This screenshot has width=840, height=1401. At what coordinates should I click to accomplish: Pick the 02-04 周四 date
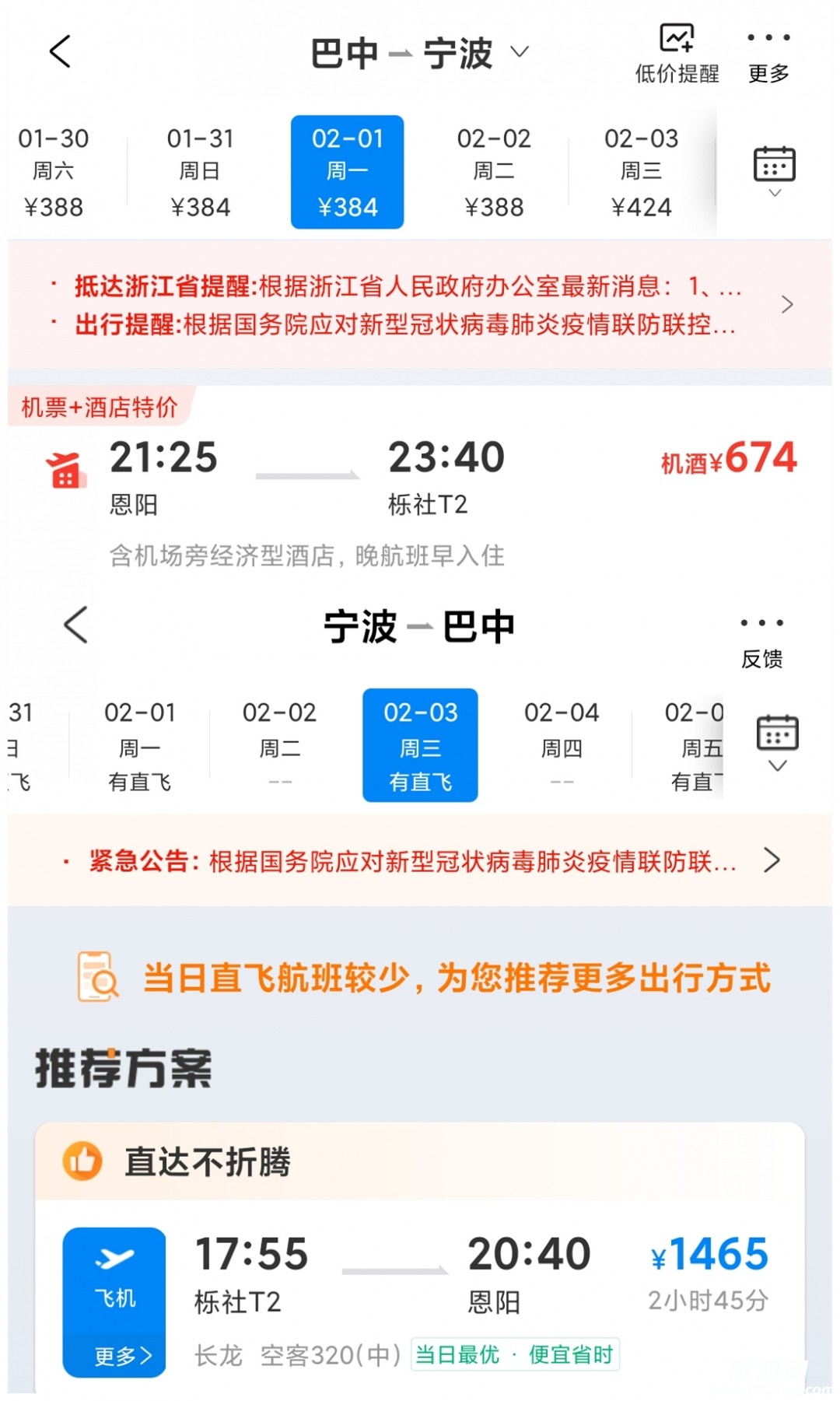click(562, 745)
